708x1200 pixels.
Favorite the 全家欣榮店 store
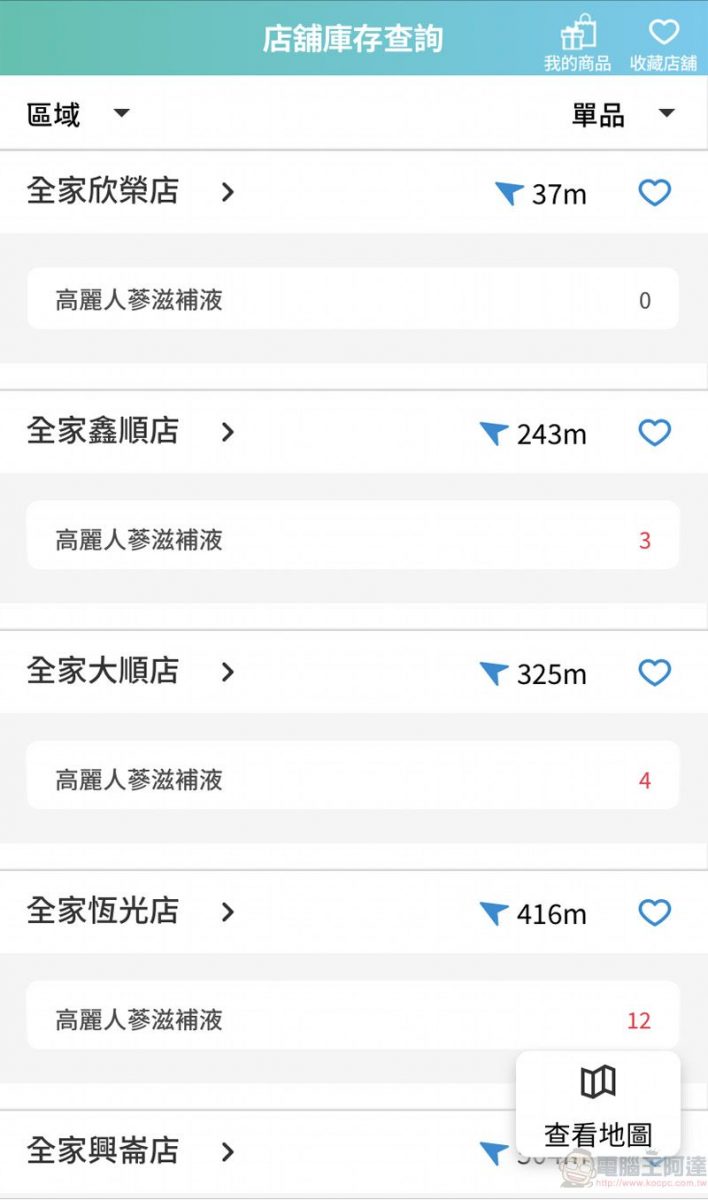(654, 192)
